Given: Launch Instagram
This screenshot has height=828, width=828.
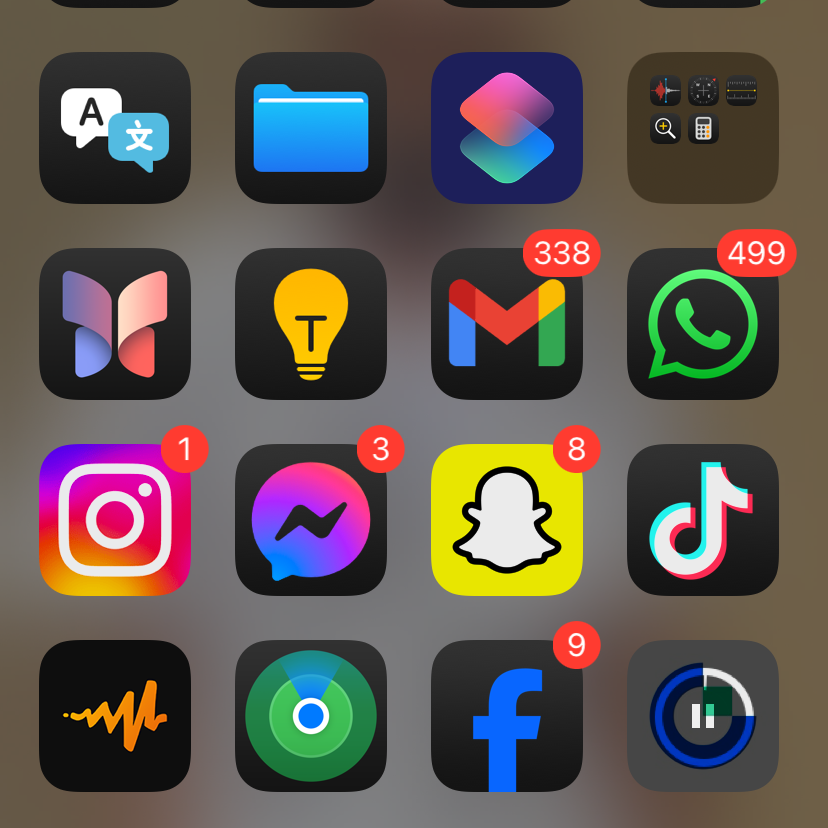Looking at the screenshot, I should [115, 520].
